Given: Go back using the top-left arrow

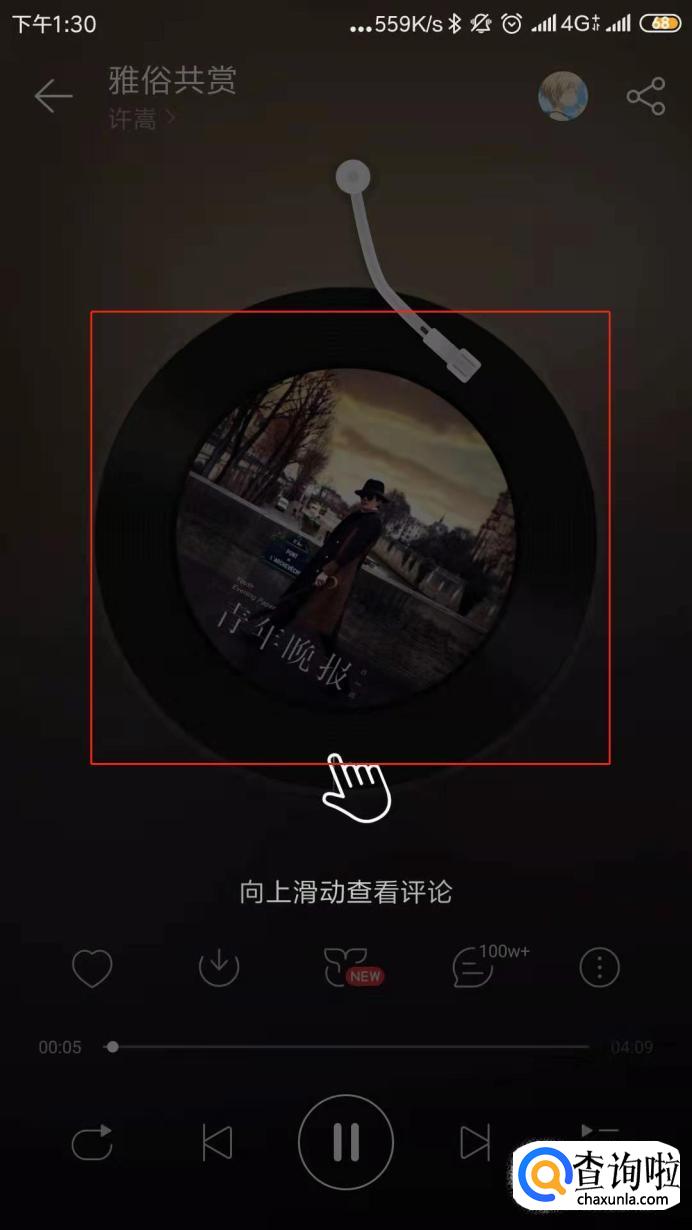Looking at the screenshot, I should point(53,96).
